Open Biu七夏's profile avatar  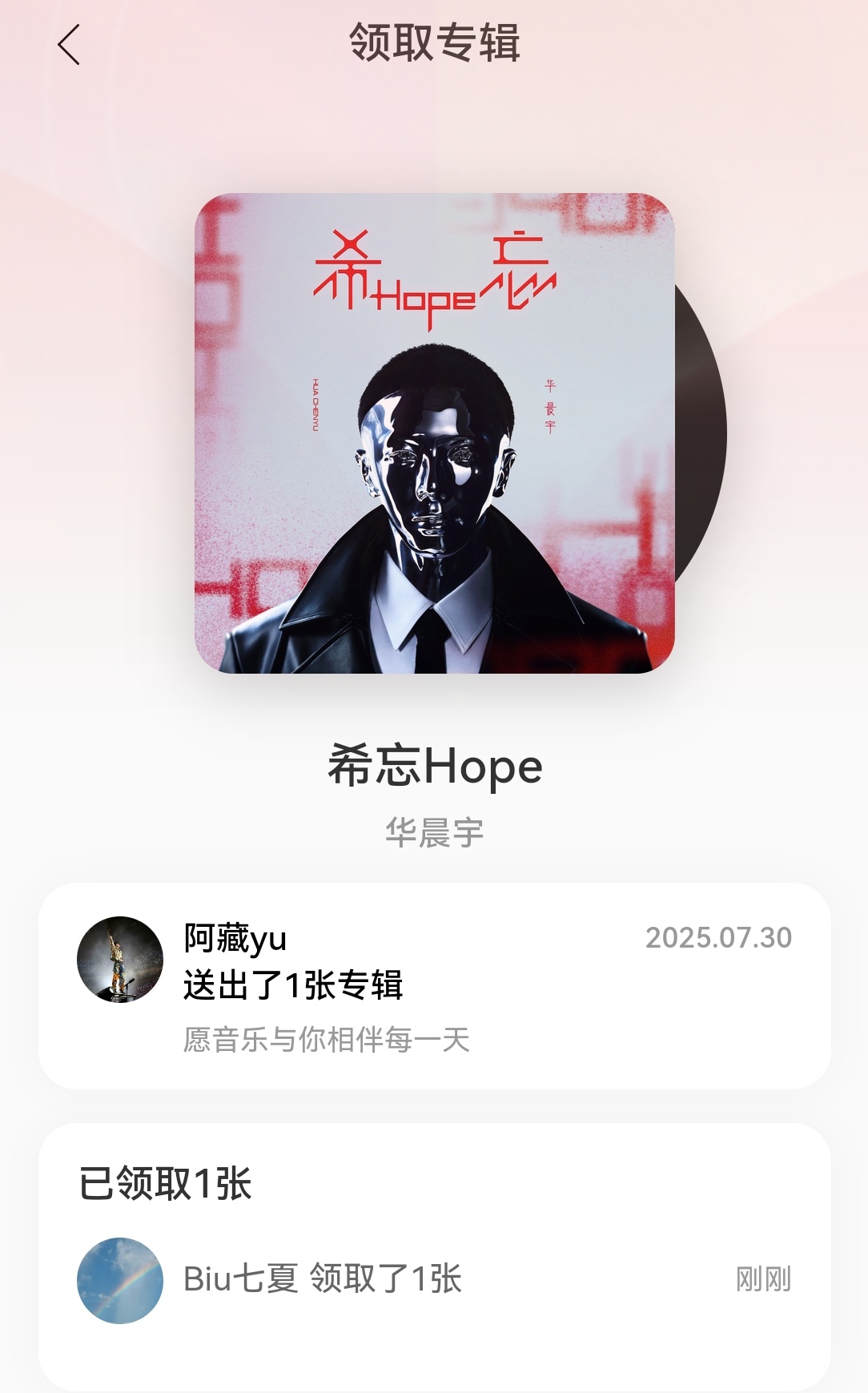(x=120, y=1280)
